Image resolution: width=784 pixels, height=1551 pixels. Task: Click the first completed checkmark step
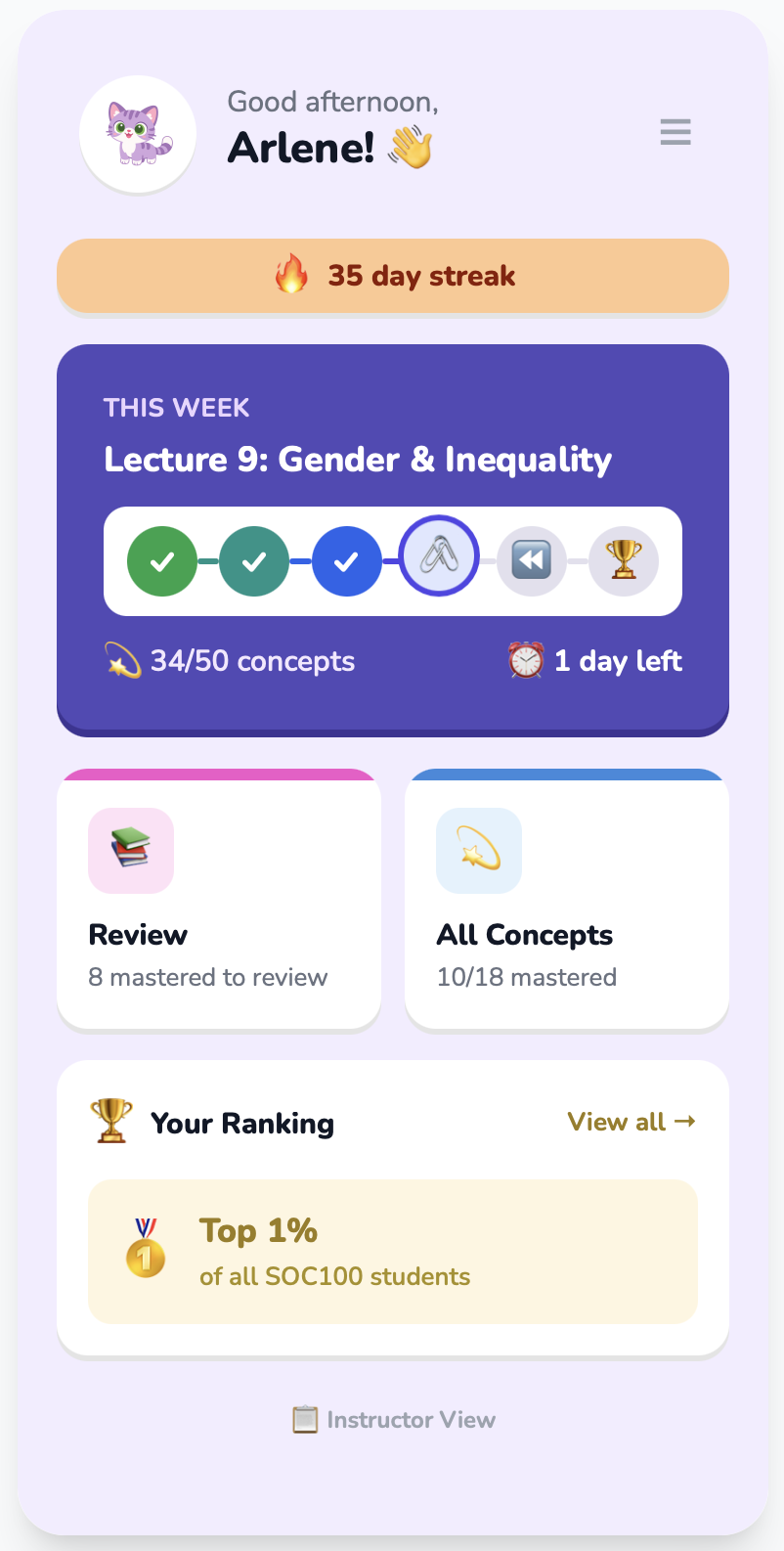(x=162, y=560)
